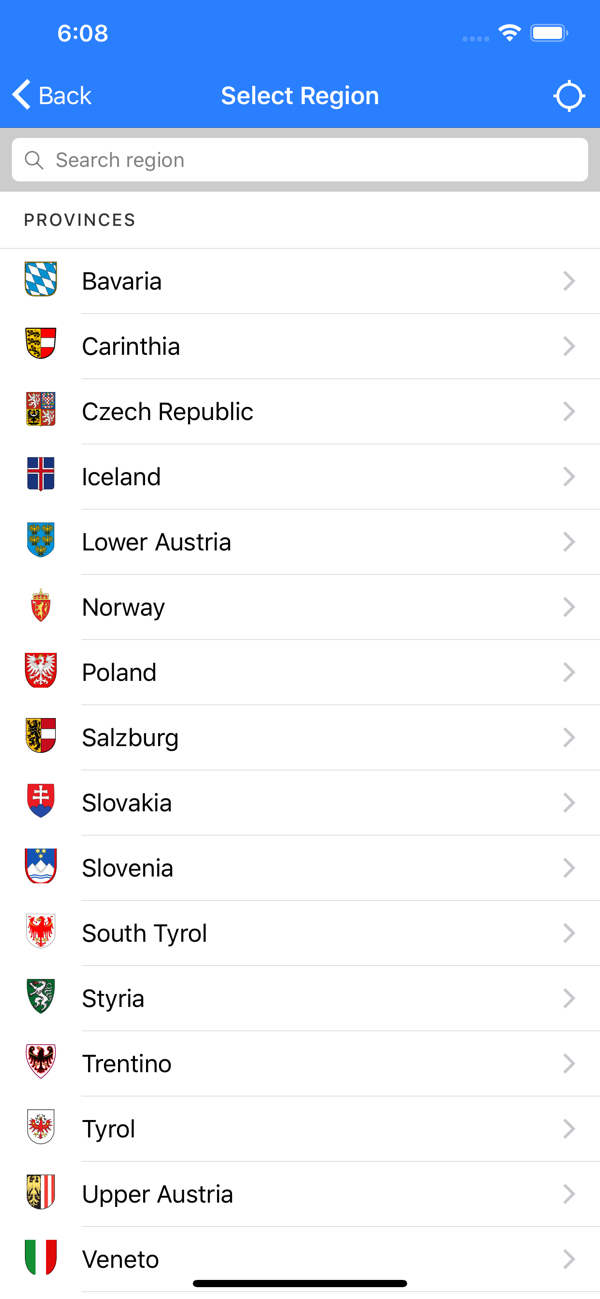Focus the Search region field
Image resolution: width=600 pixels, height=1299 pixels.
point(300,160)
